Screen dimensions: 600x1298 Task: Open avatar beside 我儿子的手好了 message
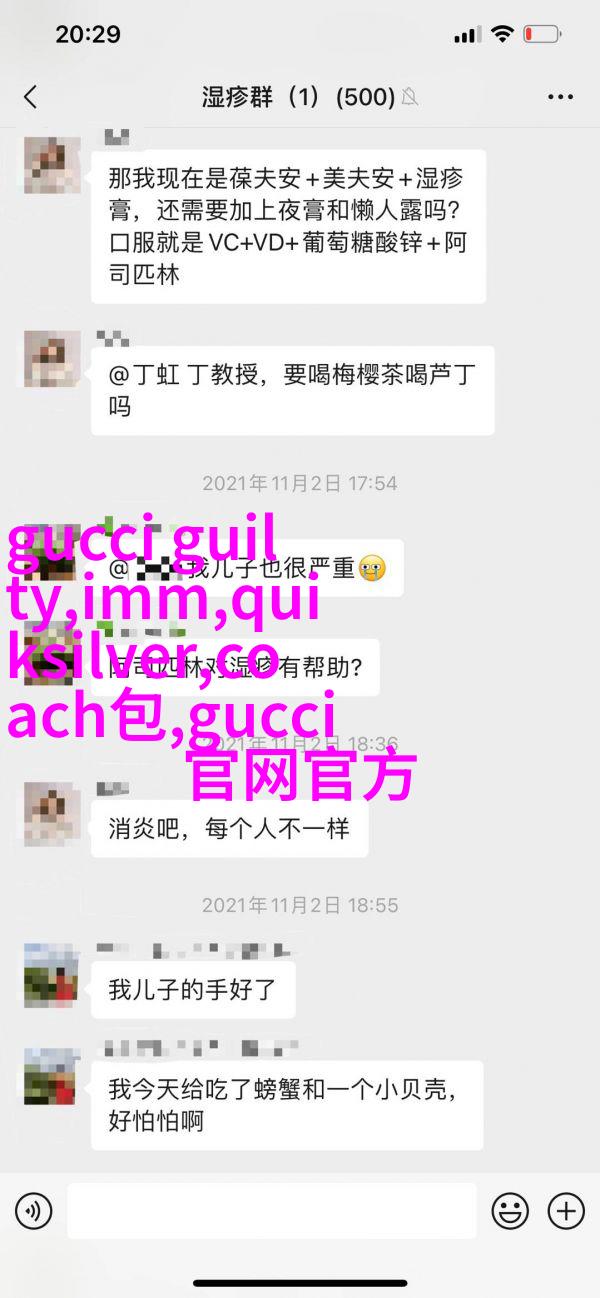(x=52, y=974)
